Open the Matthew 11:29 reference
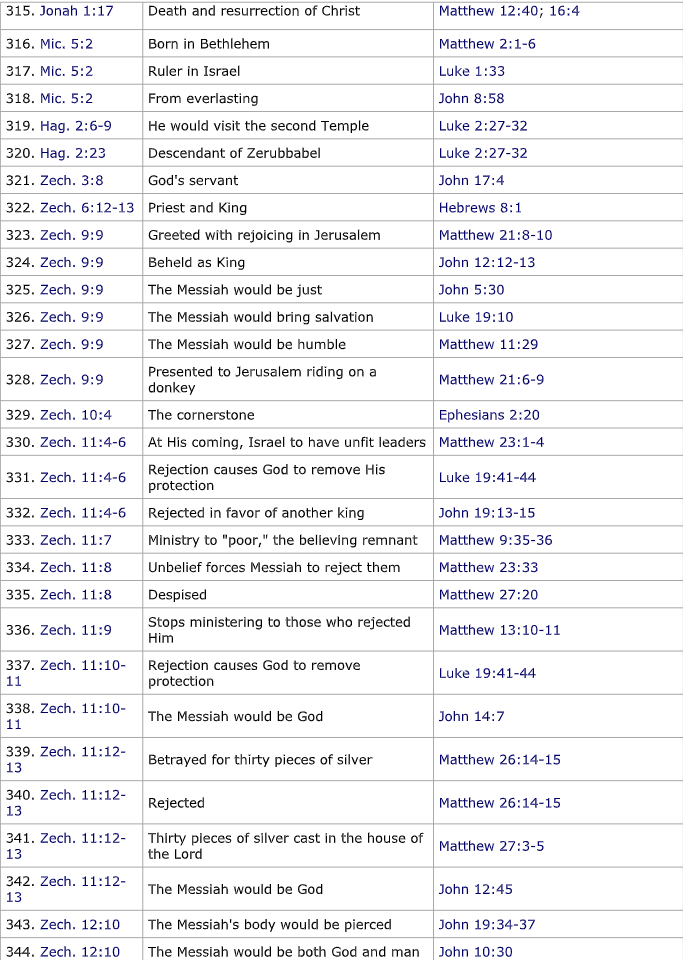 [x=488, y=345]
